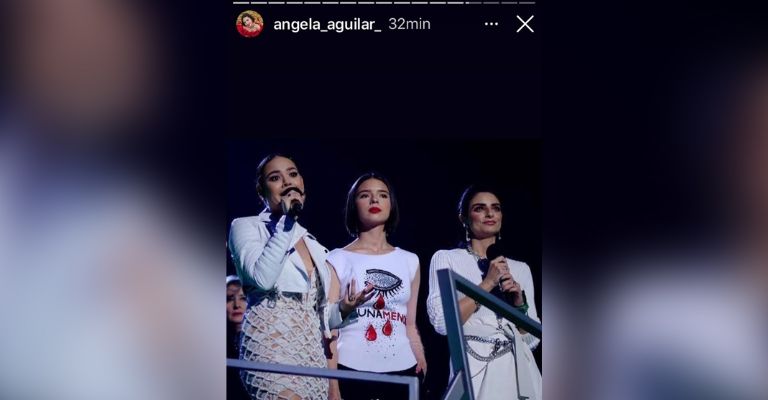Image resolution: width=768 pixels, height=400 pixels.
Task: Open the angela_aguilar_ profile from the username
Action: coord(326,24)
